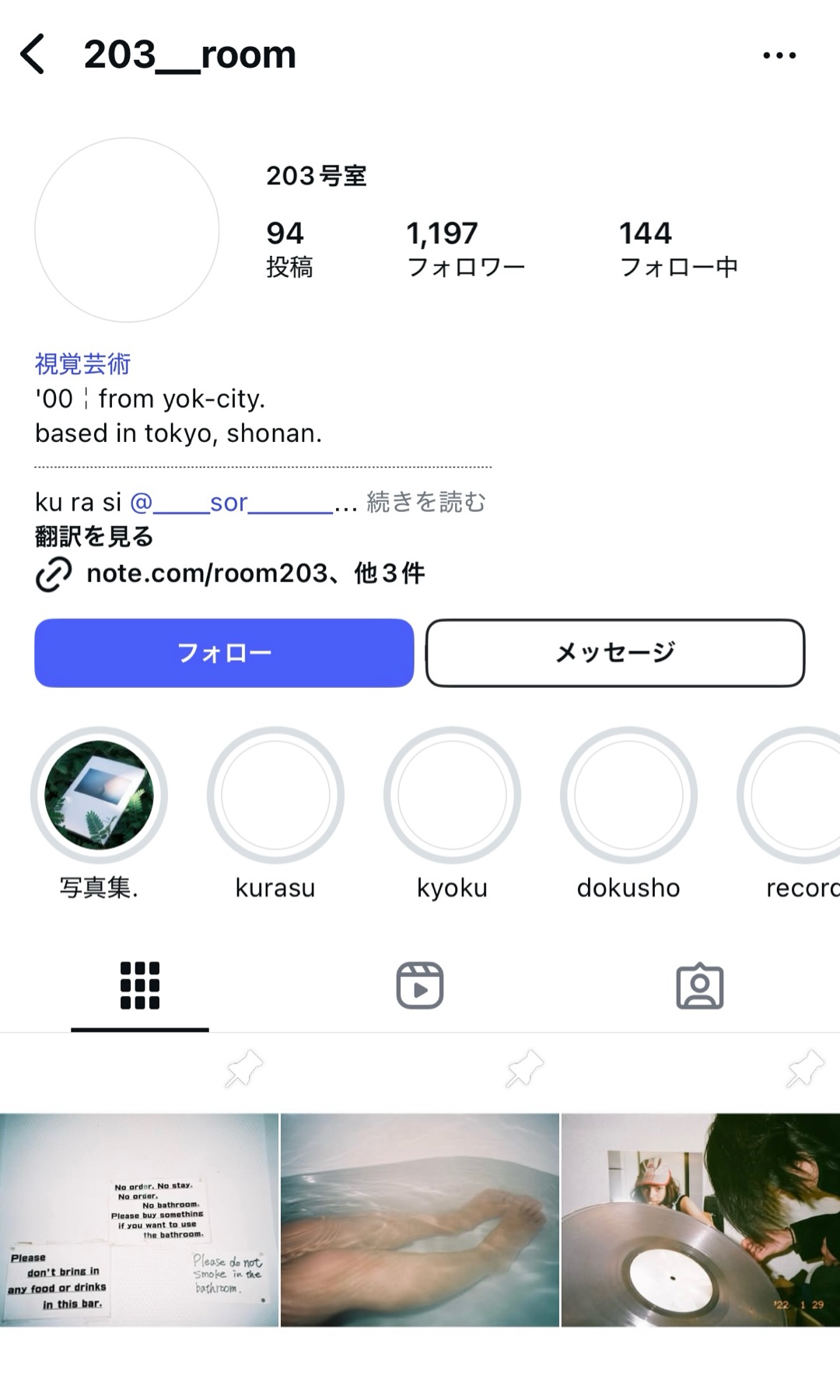Go back with the arrow icon
The width and height of the screenshot is (840, 1400).
coord(33,54)
